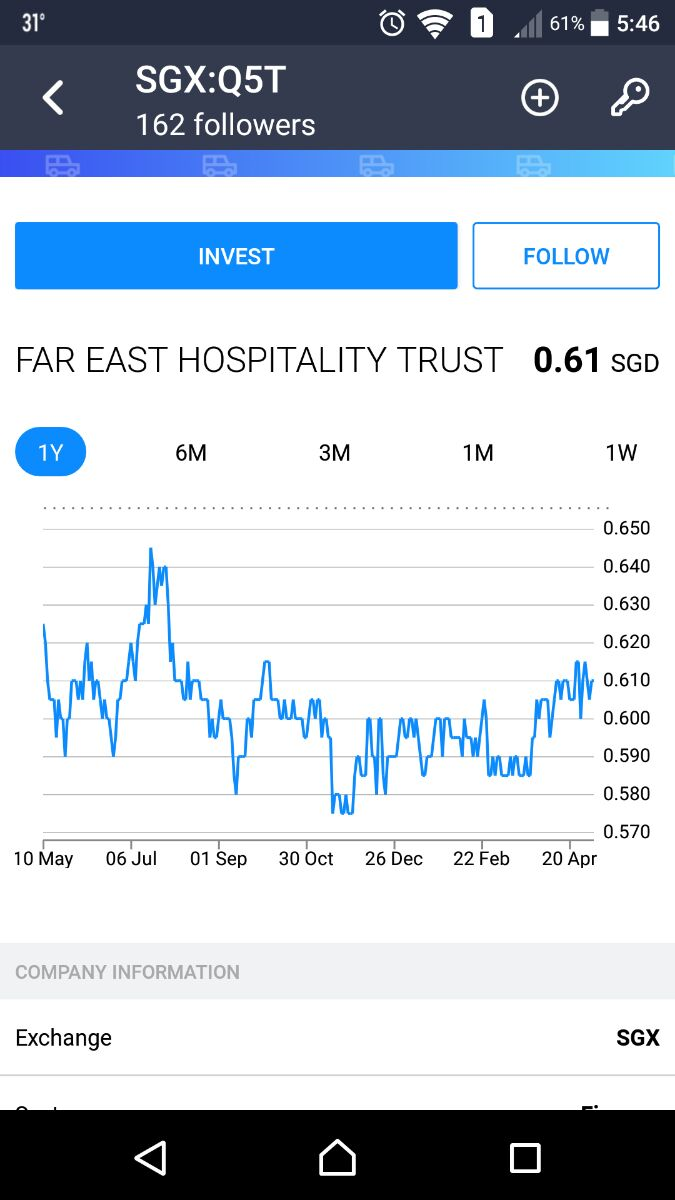Select the 1Y chart range
The height and width of the screenshot is (1200, 675).
pos(51,453)
